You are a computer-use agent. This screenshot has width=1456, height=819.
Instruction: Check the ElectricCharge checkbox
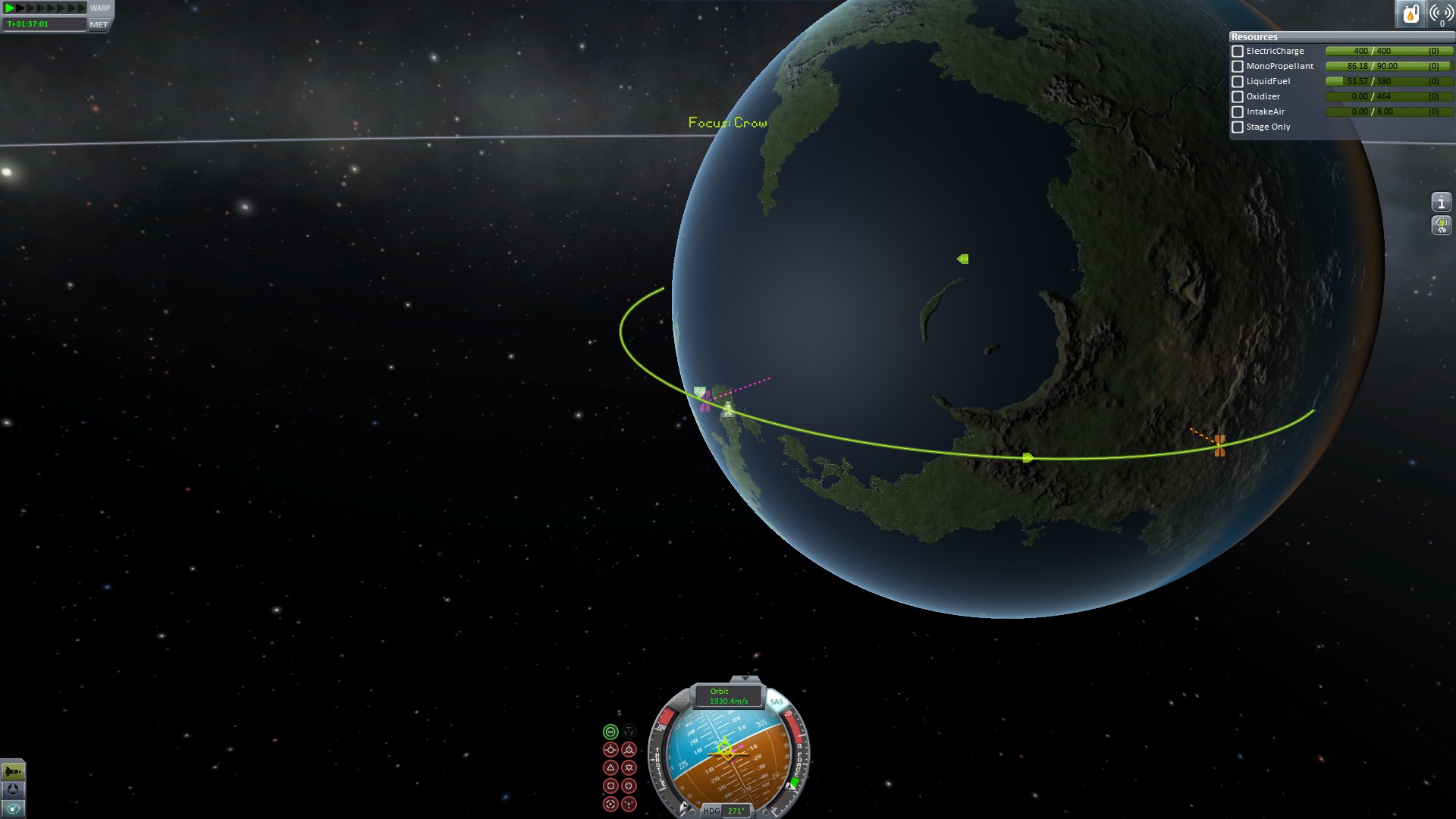coord(1238,52)
